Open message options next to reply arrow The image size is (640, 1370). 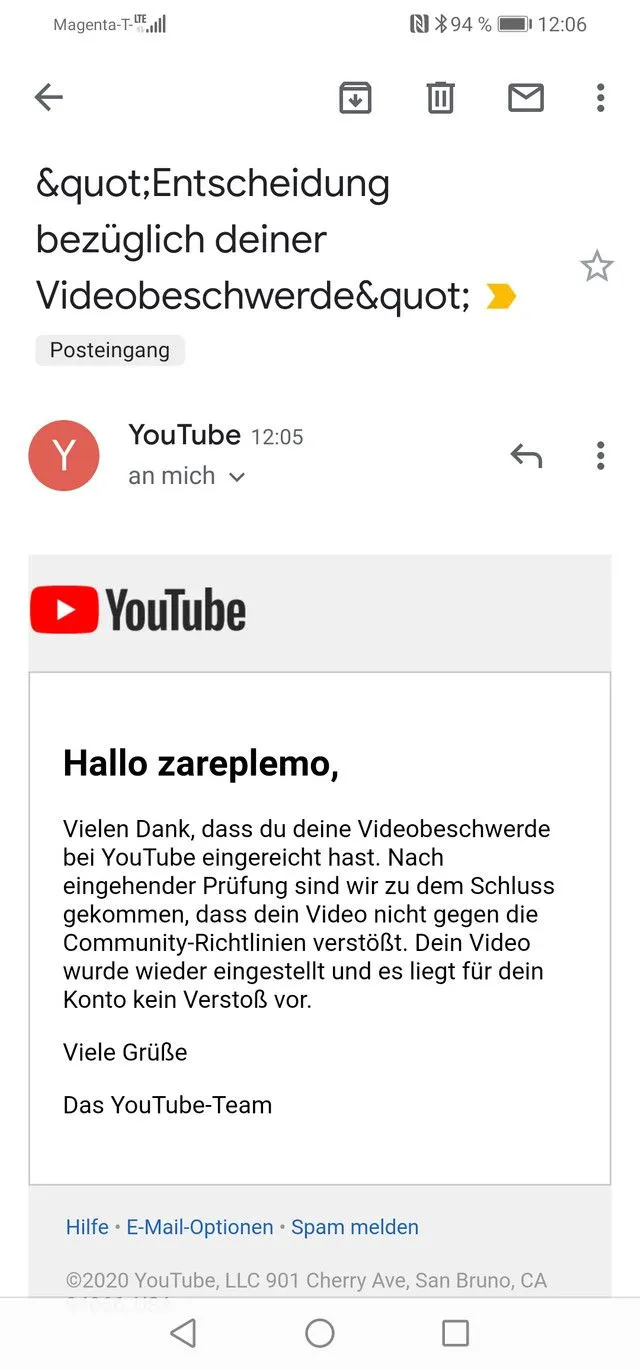pos(600,456)
